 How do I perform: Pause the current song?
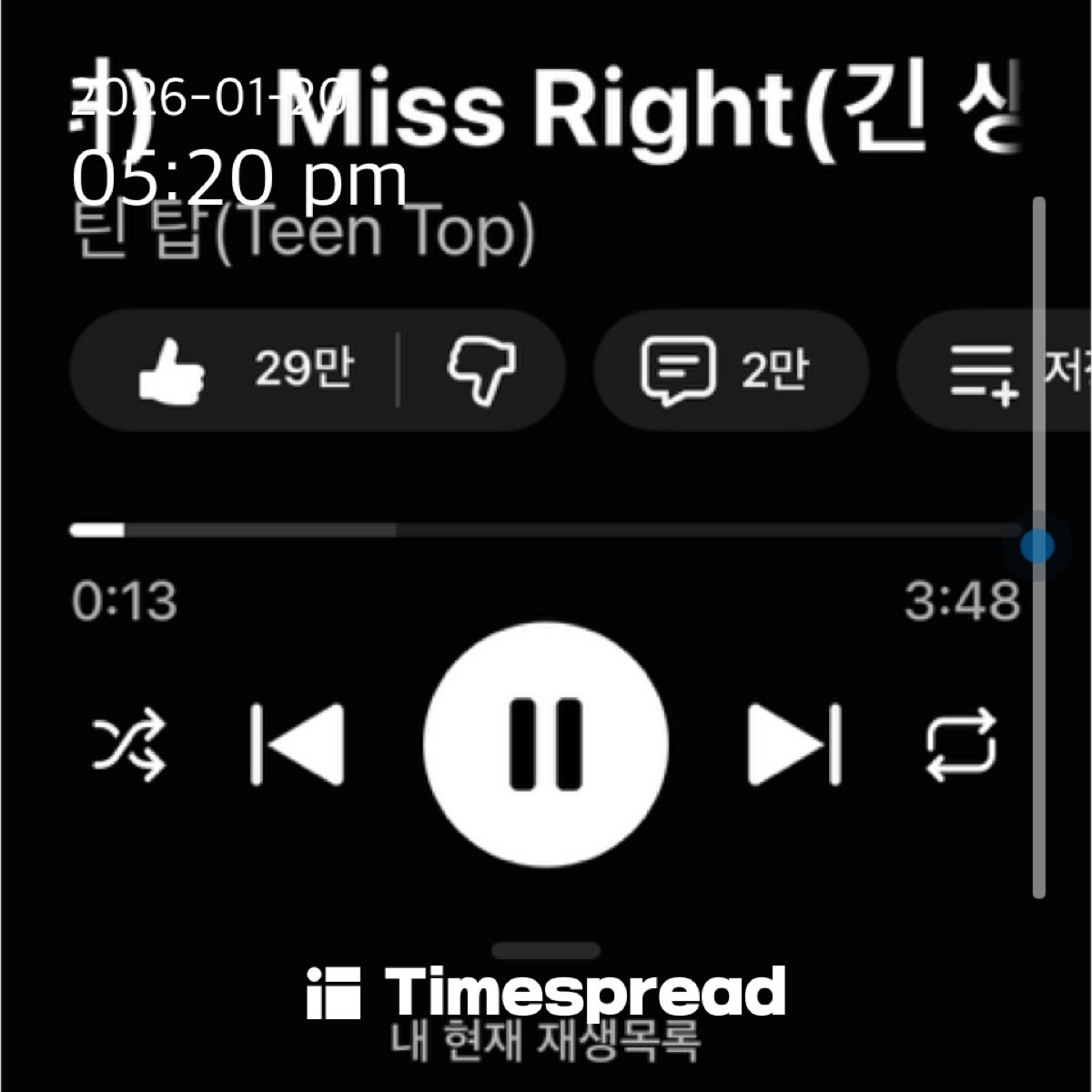546,743
